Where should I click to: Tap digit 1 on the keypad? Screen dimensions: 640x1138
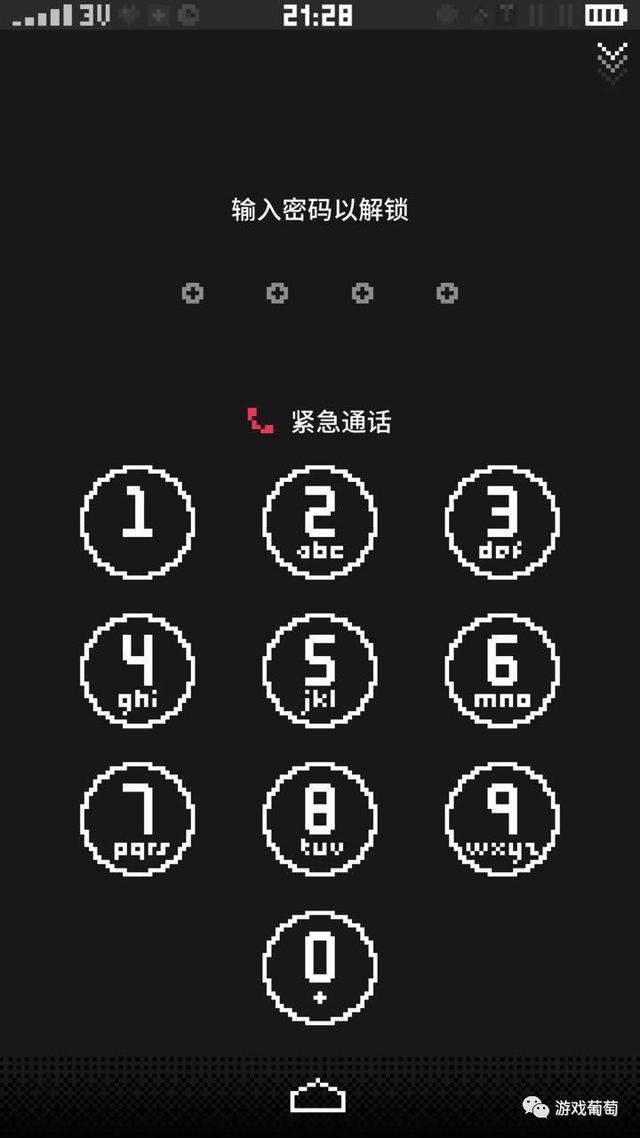click(x=137, y=522)
